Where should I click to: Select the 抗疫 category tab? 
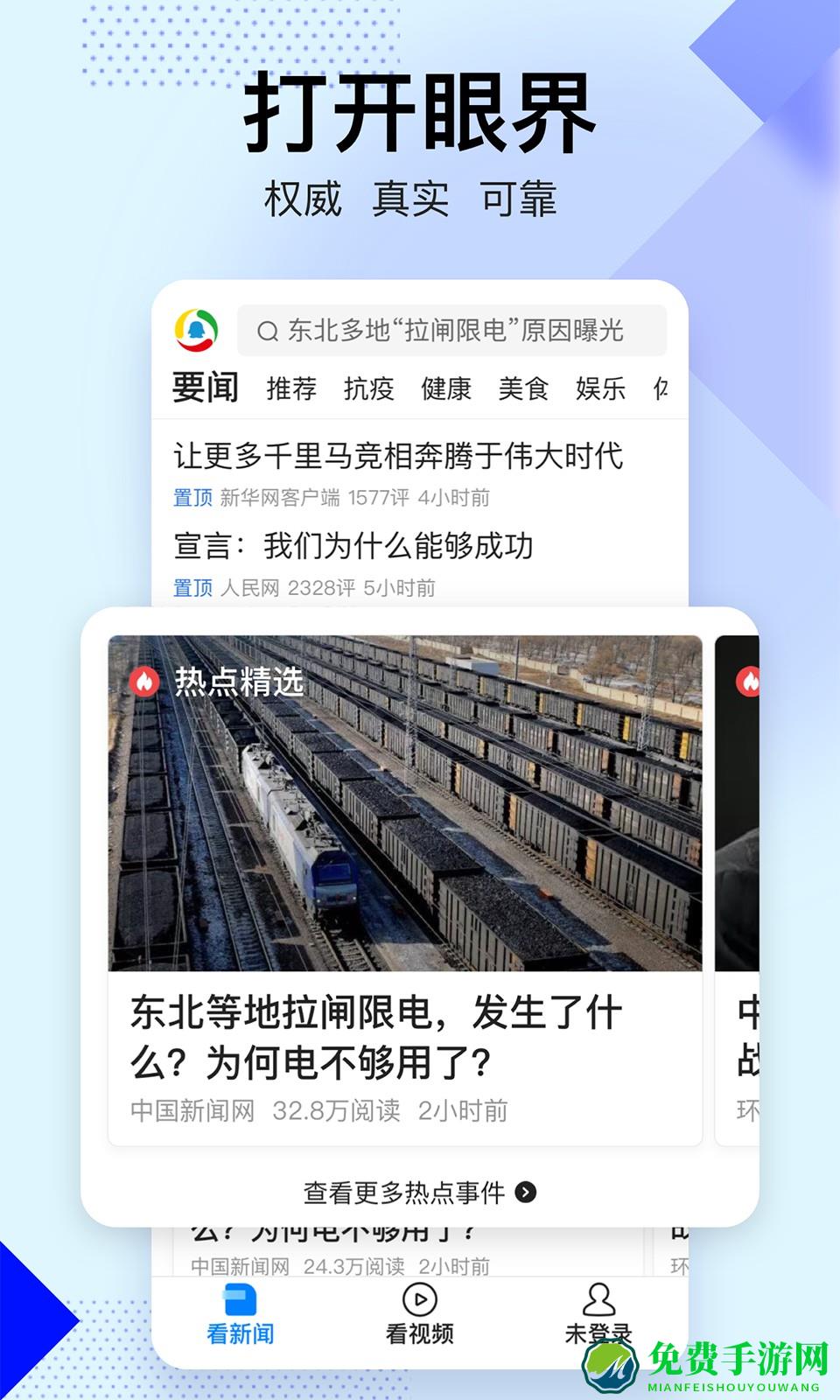(x=369, y=388)
